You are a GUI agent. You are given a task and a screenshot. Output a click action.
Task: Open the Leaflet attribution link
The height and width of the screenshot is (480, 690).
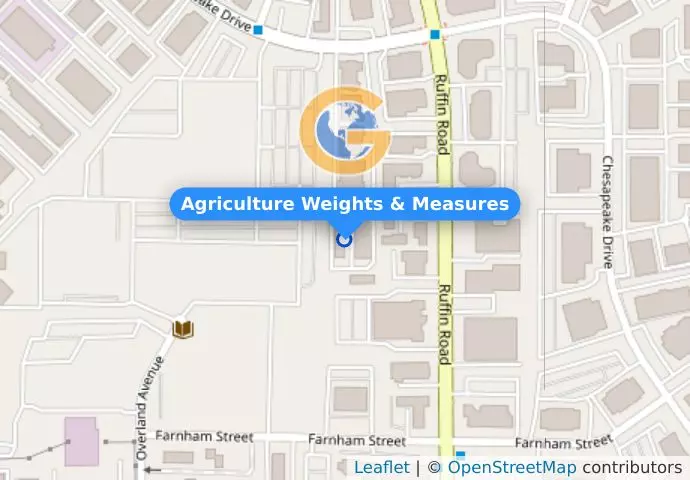coord(380,467)
